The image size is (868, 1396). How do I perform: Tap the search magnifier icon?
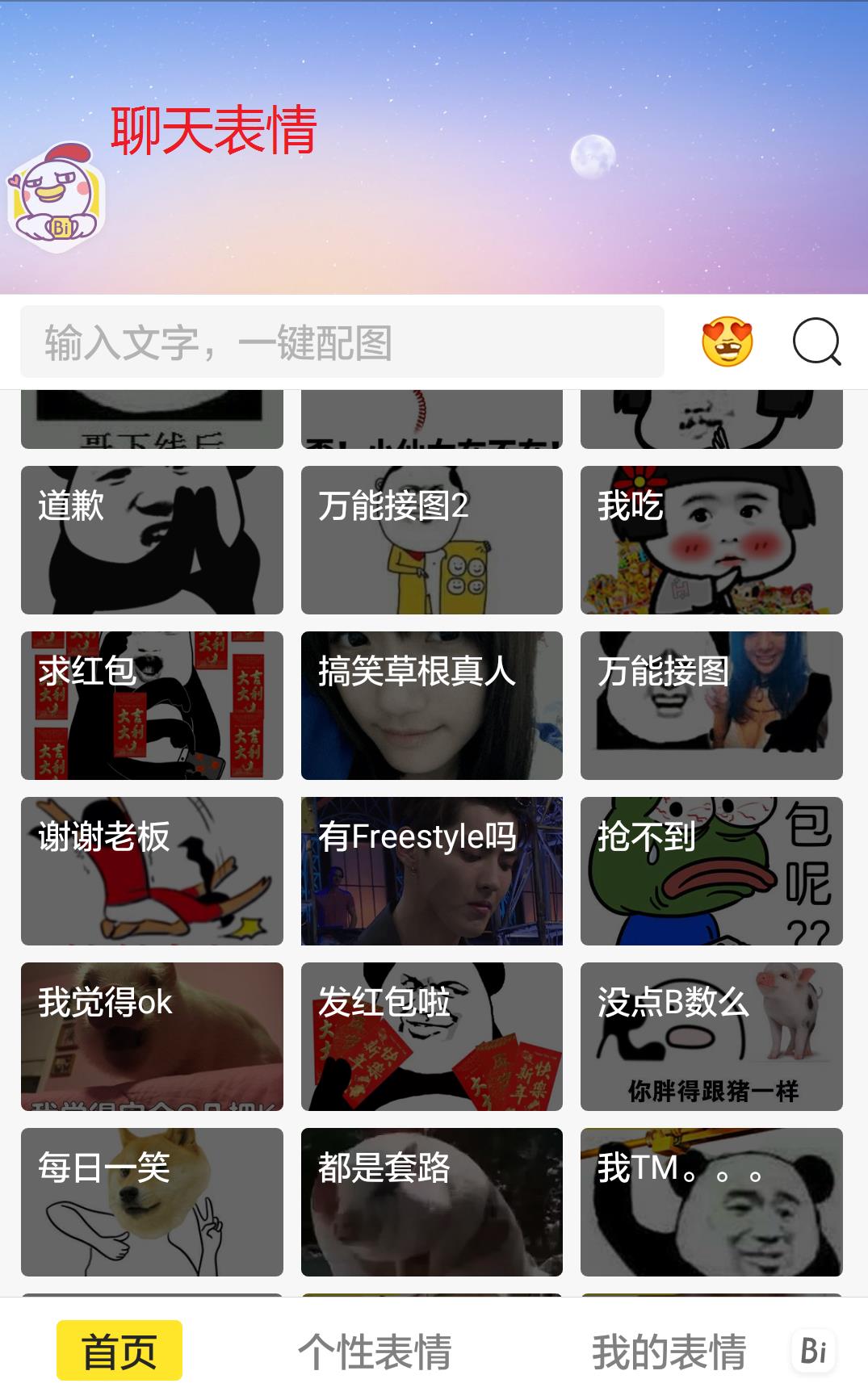816,342
